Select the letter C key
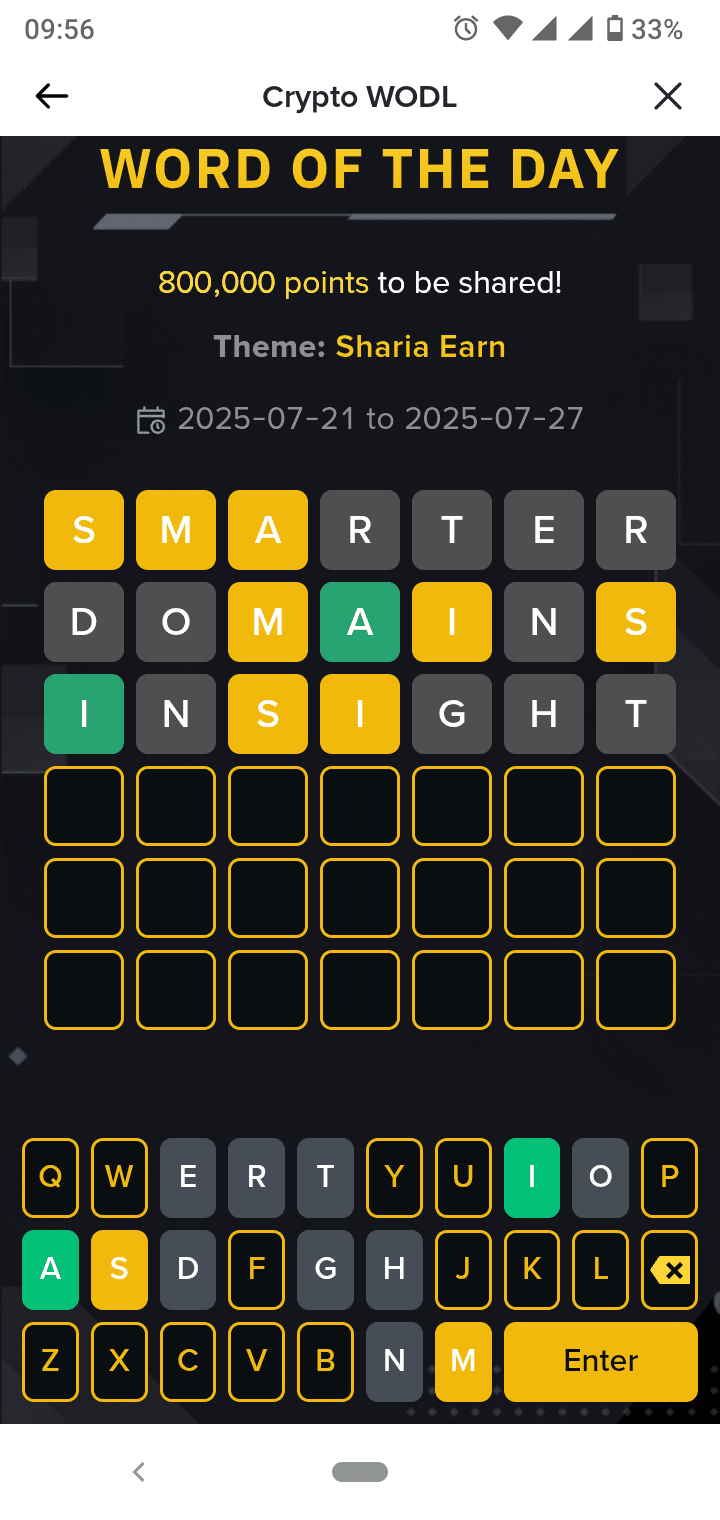 coord(188,1361)
